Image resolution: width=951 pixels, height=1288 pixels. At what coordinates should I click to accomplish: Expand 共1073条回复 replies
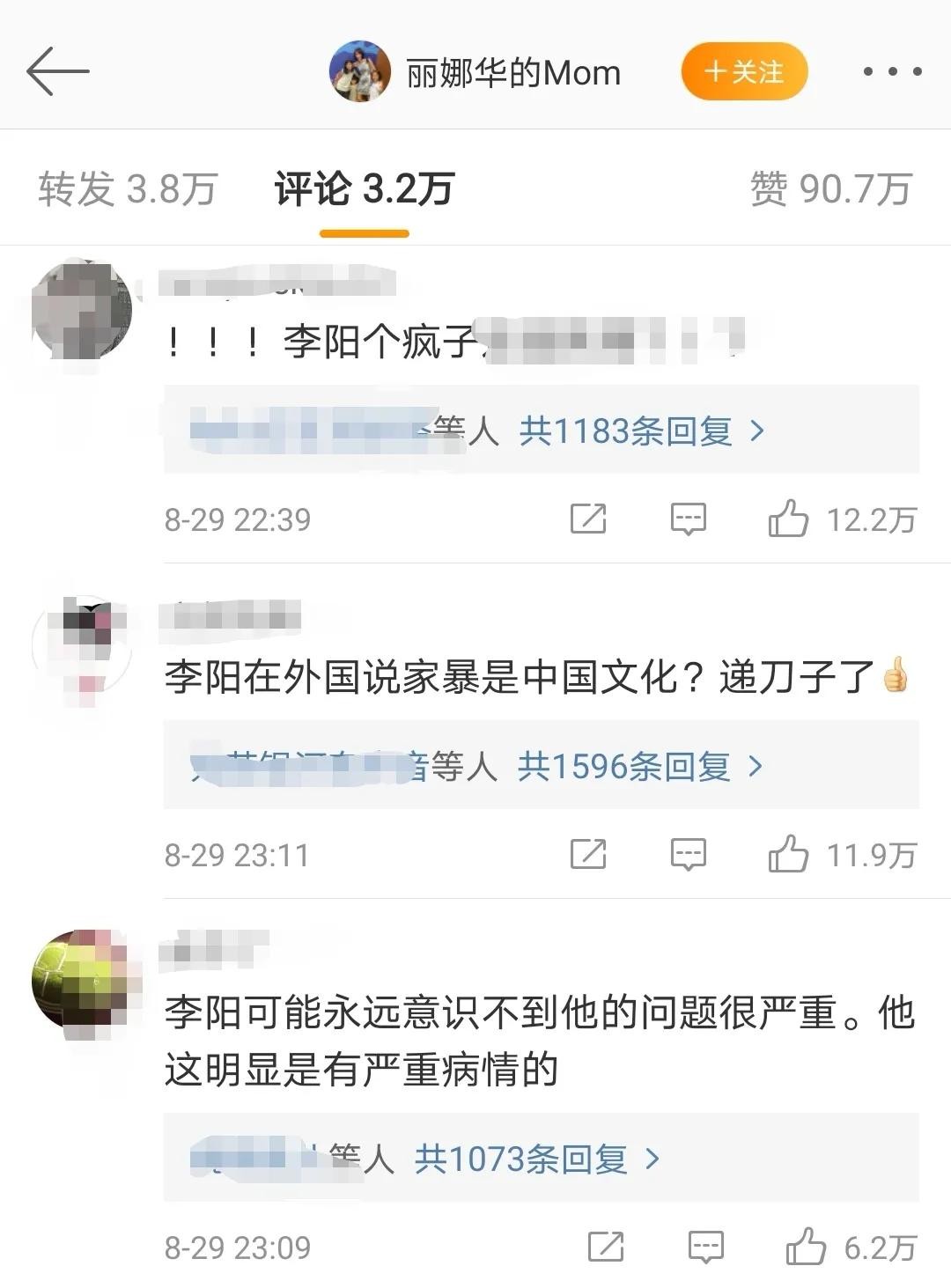[x=536, y=1159]
